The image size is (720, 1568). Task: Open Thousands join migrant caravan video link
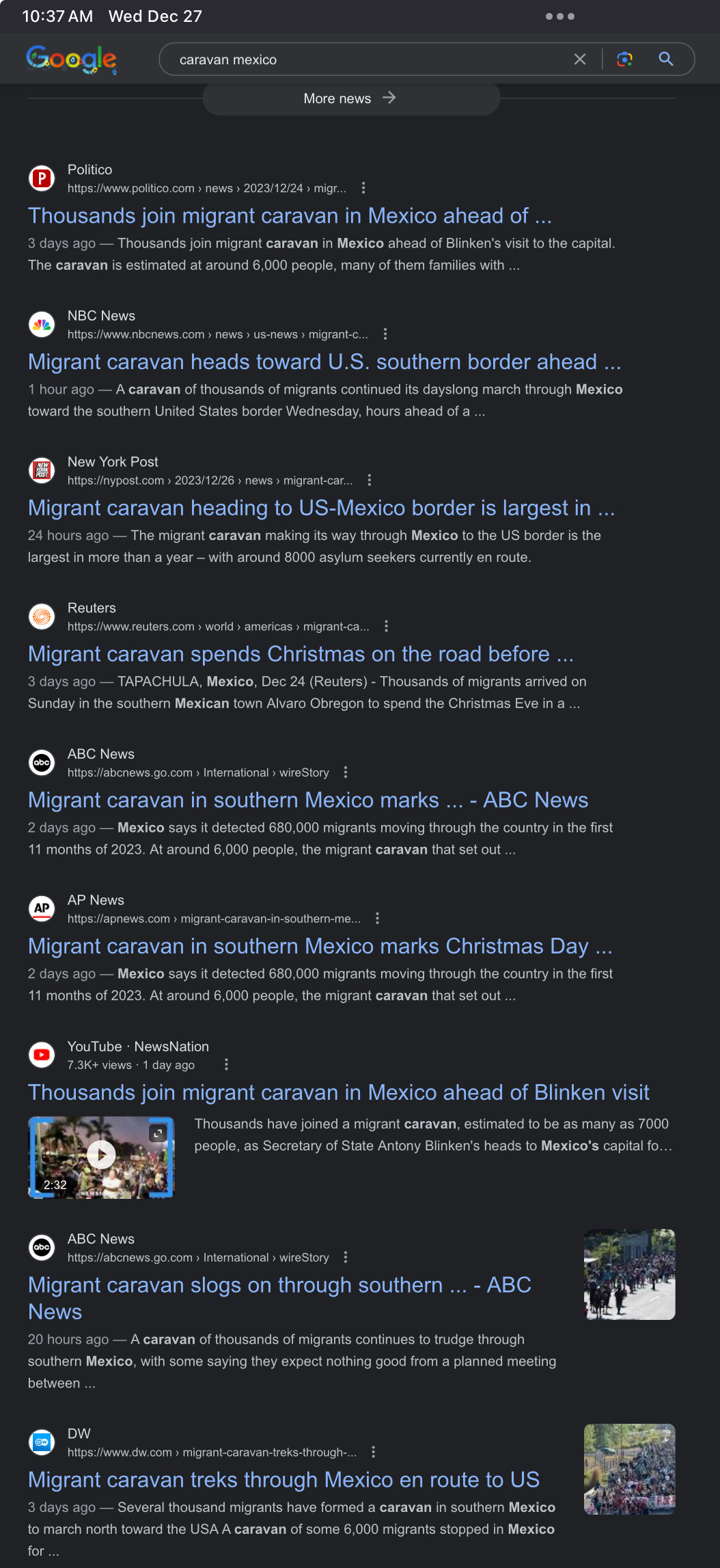click(338, 1093)
